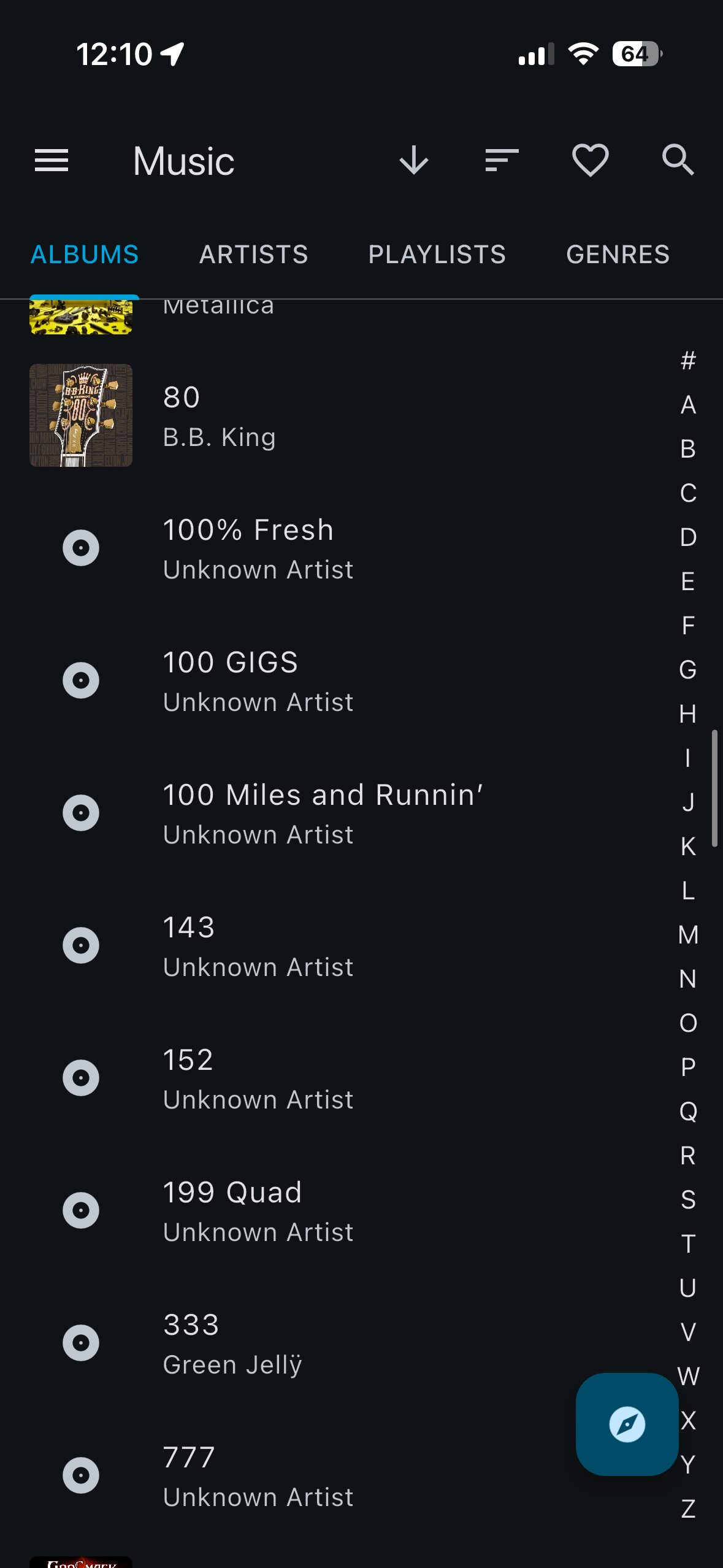The width and height of the screenshot is (723, 1568).
Task: Switch to the Artists tab
Action: tap(254, 255)
